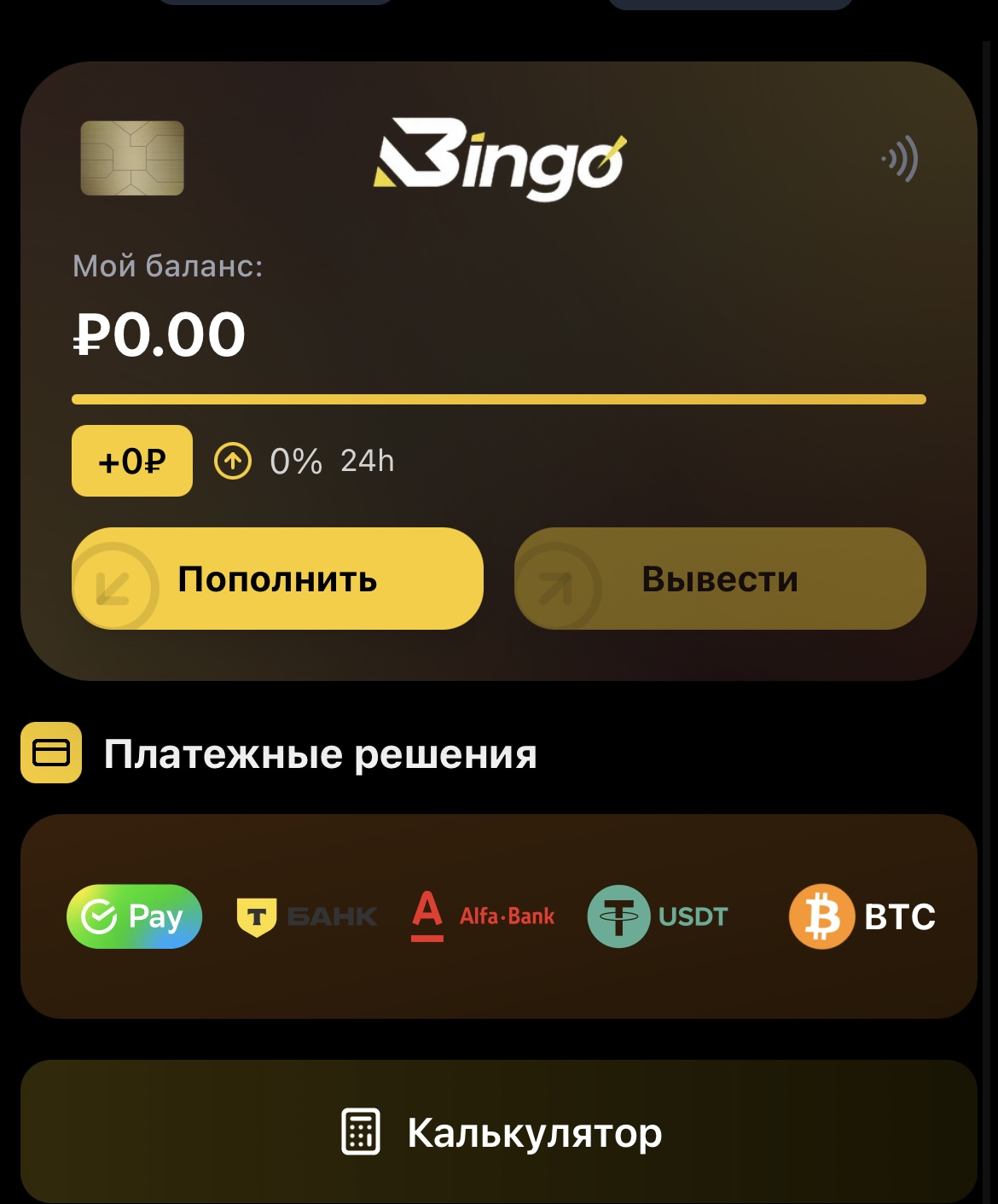Click the +0₽ daily change badge

(x=132, y=460)
